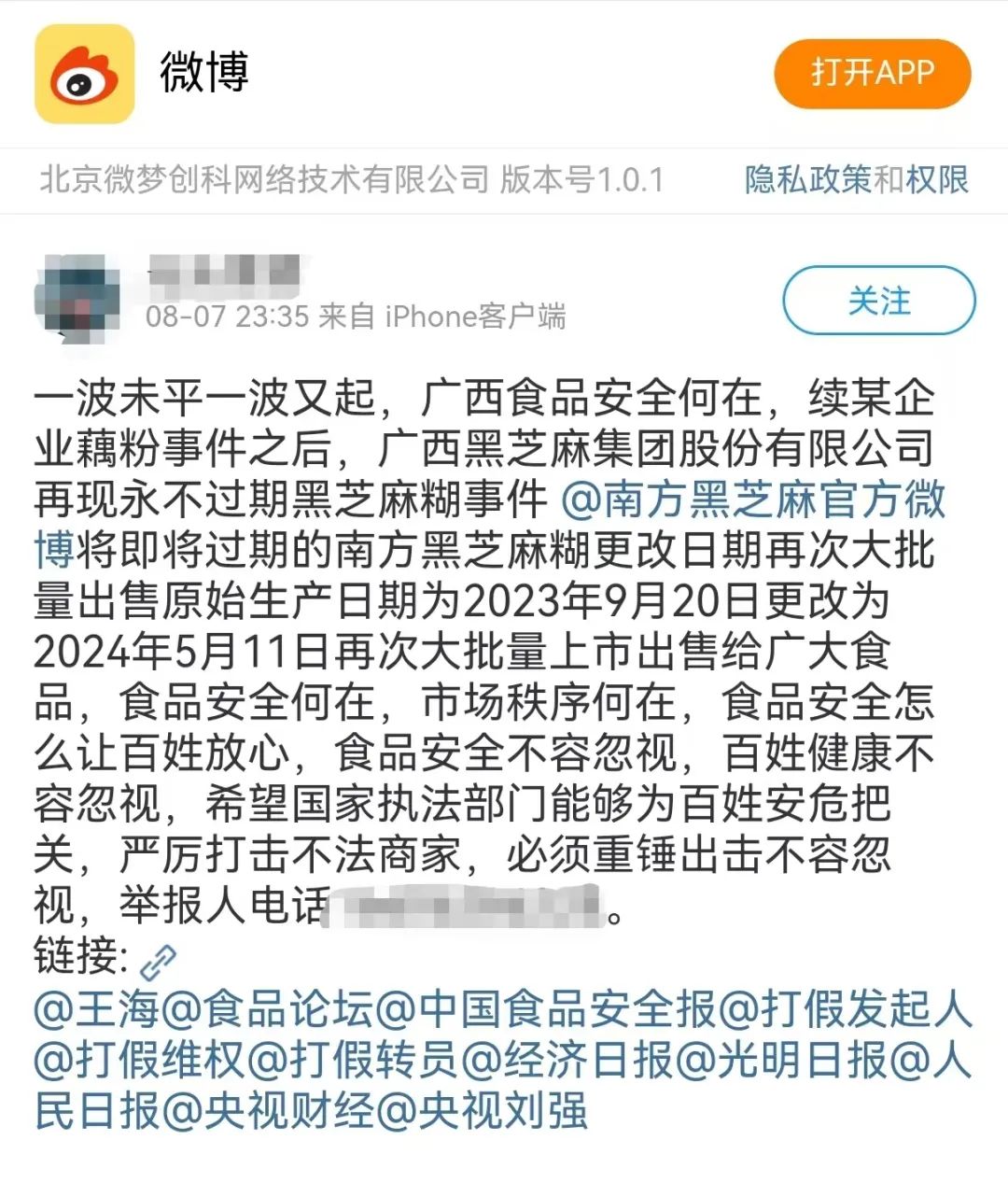Follow the poster with 关注

coord(878,301)
